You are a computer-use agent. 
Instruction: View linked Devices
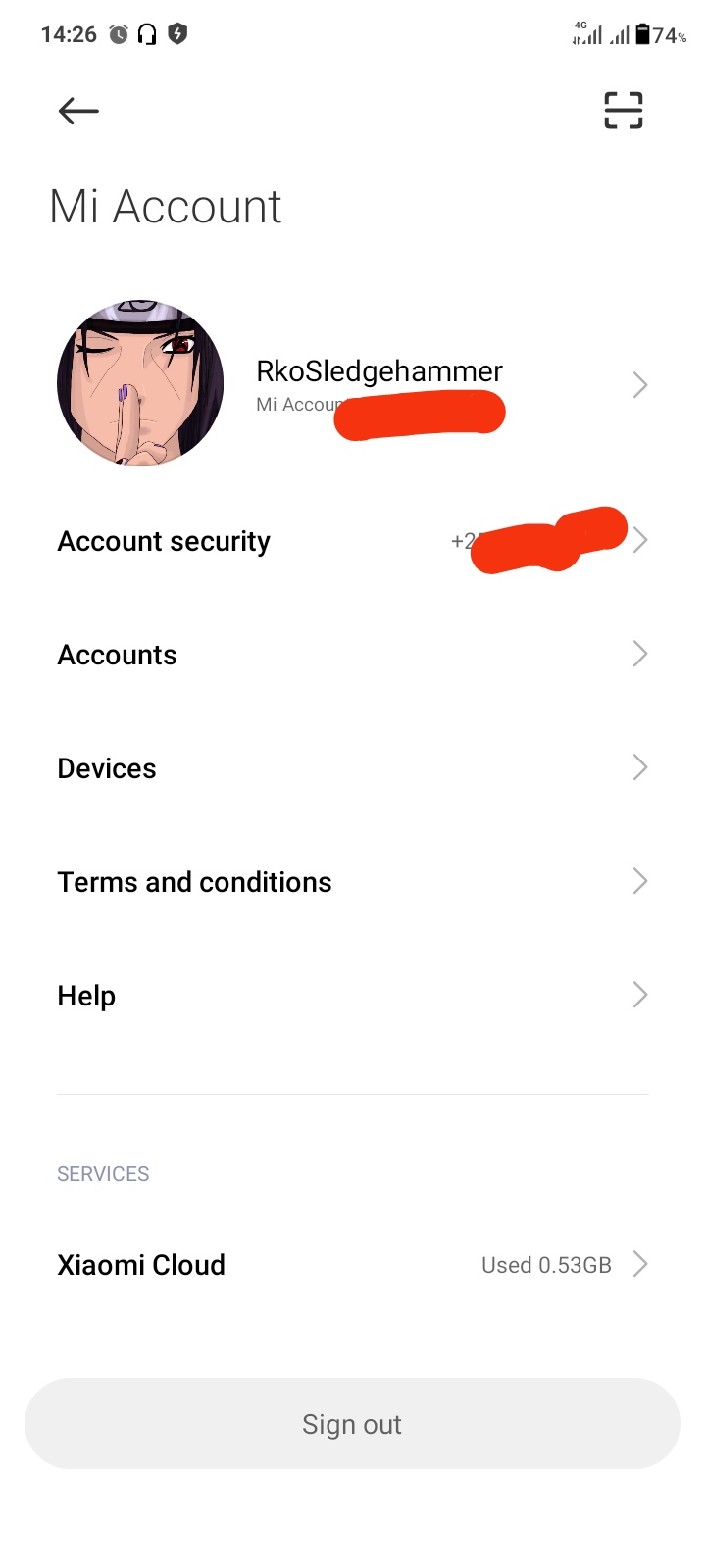107,768
